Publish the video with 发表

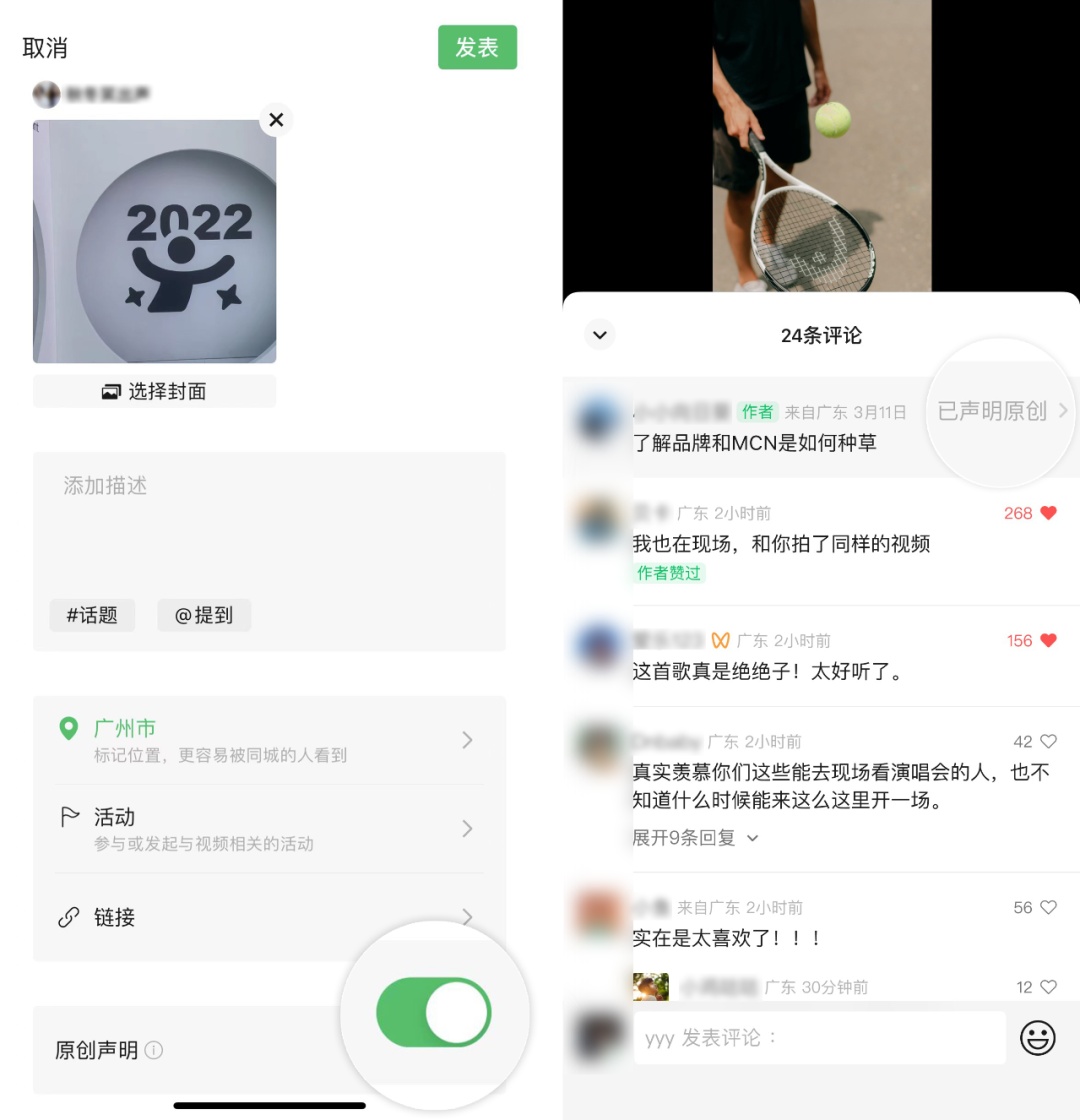click(x=477, y=47)
